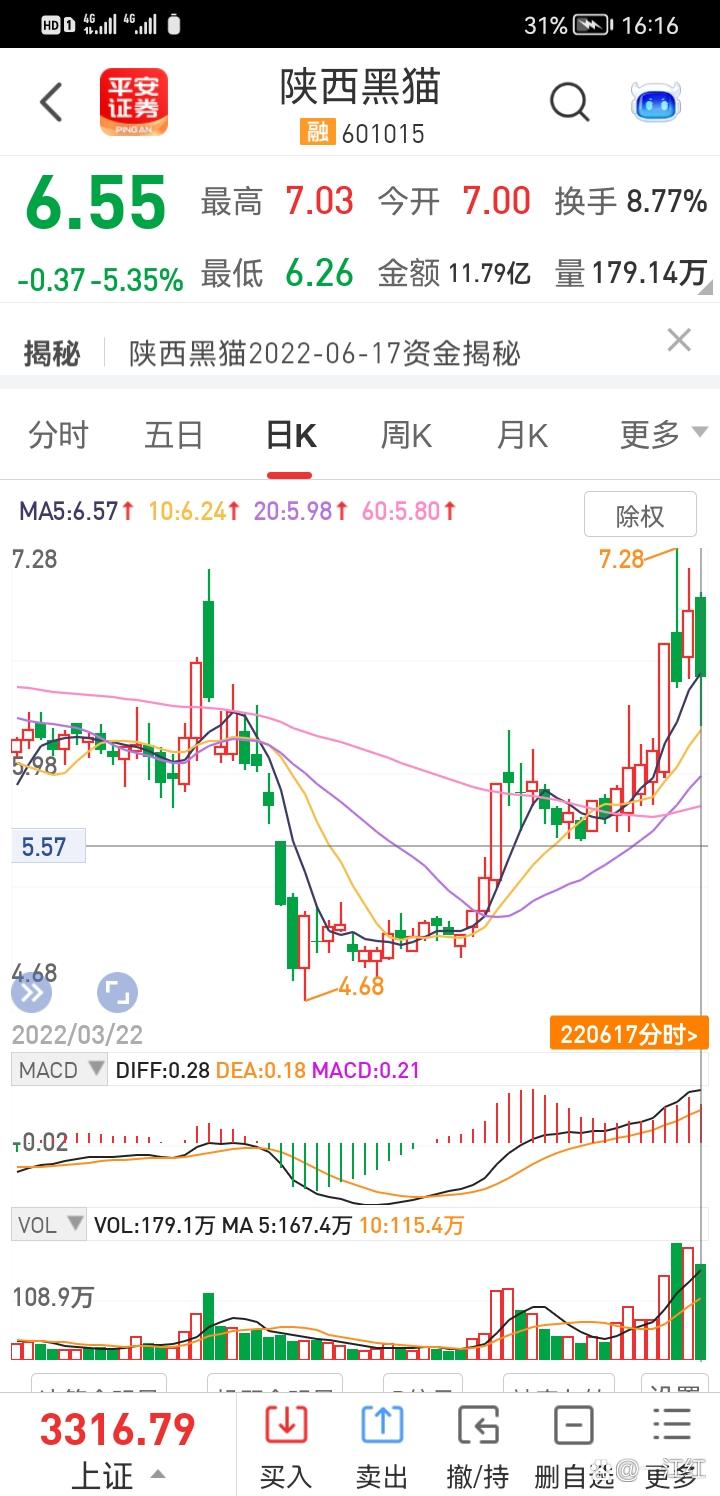Change the MACD indicator dropdown
The image size is (720, 1496).
click(60, 1069)
